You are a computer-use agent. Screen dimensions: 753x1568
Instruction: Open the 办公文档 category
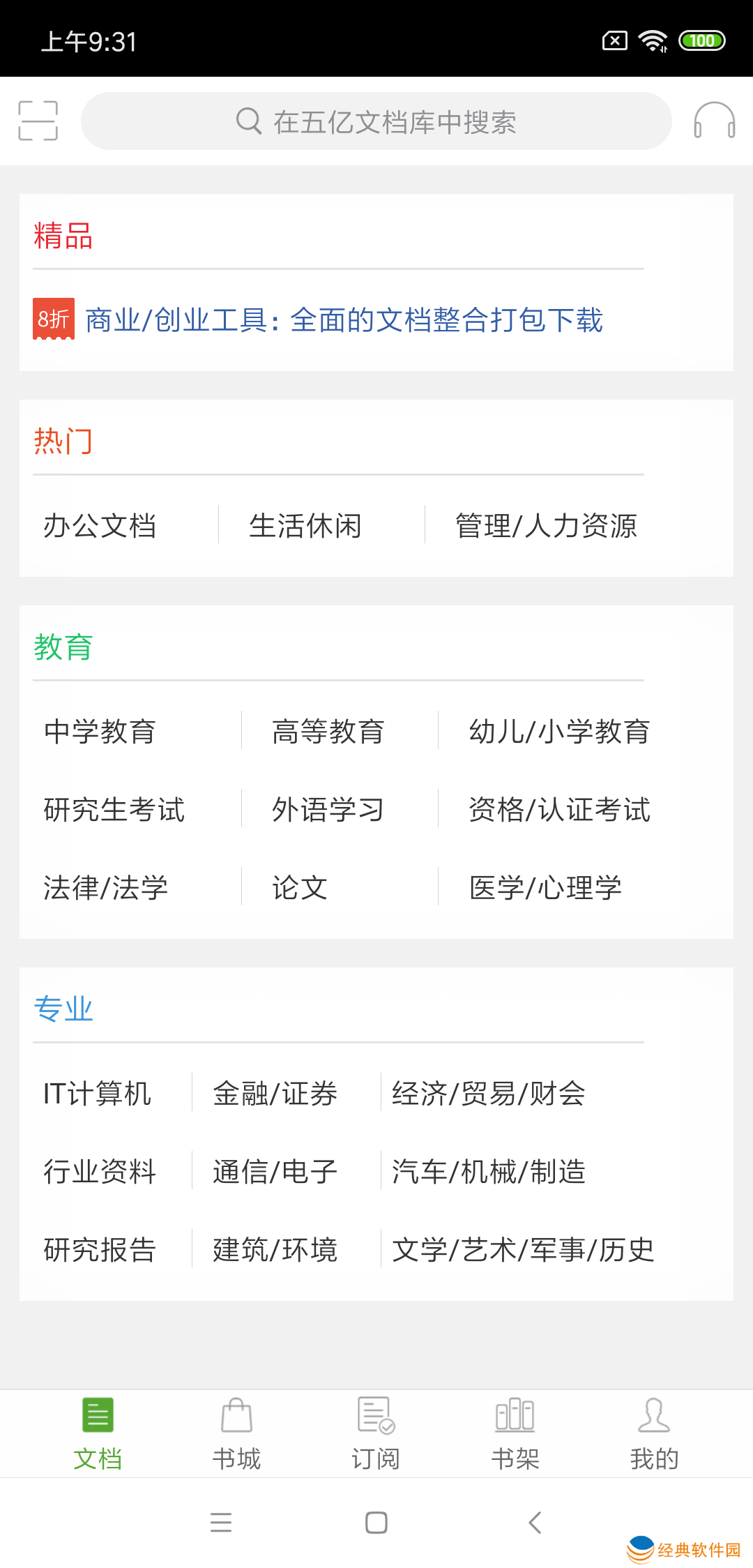[x=100, y=525]
